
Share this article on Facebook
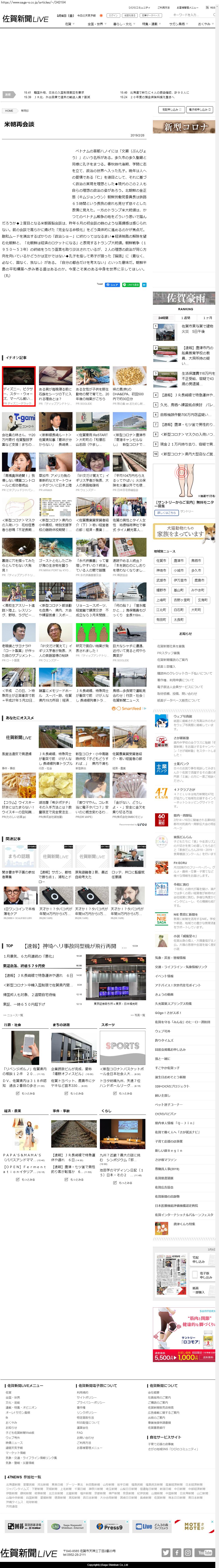[112, 284]
